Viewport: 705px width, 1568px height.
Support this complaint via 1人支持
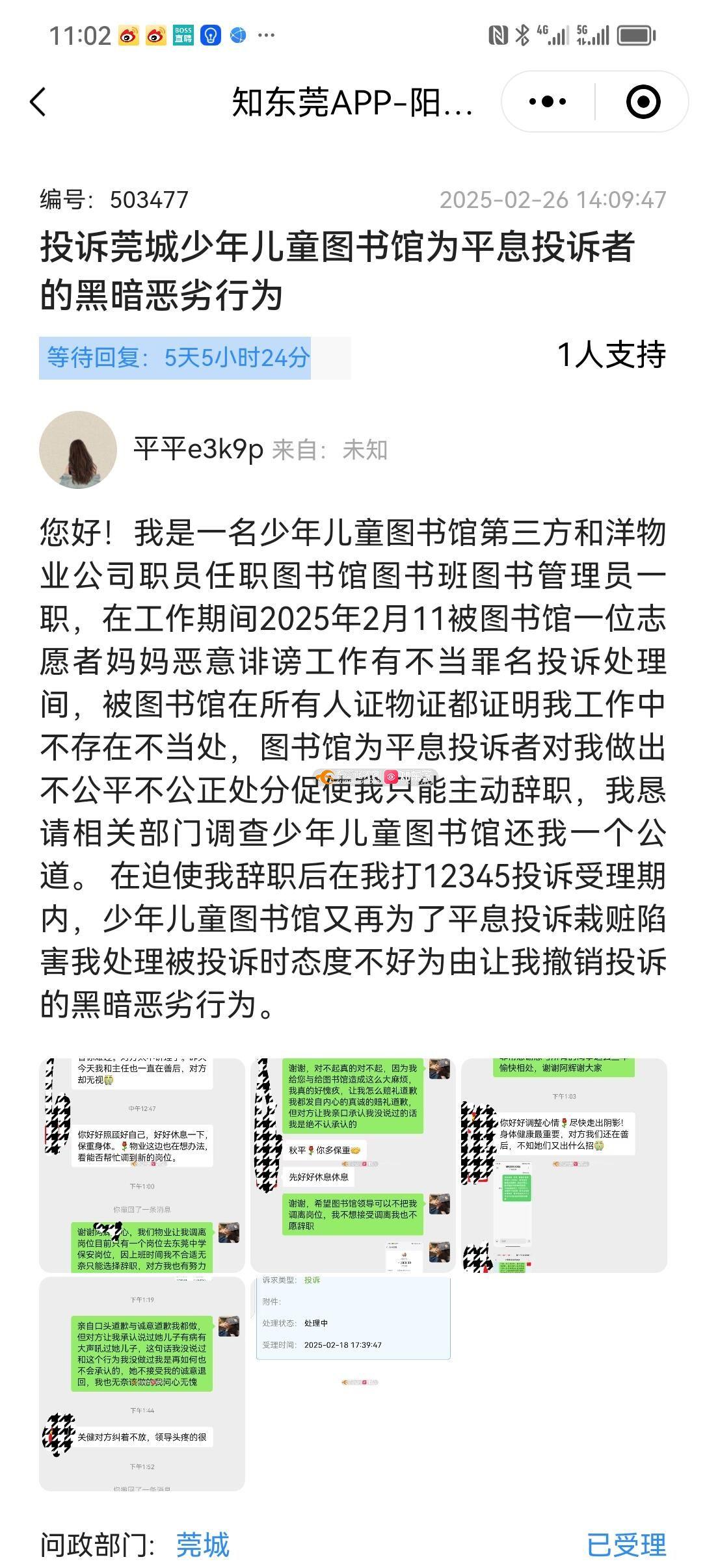(611, 355)
